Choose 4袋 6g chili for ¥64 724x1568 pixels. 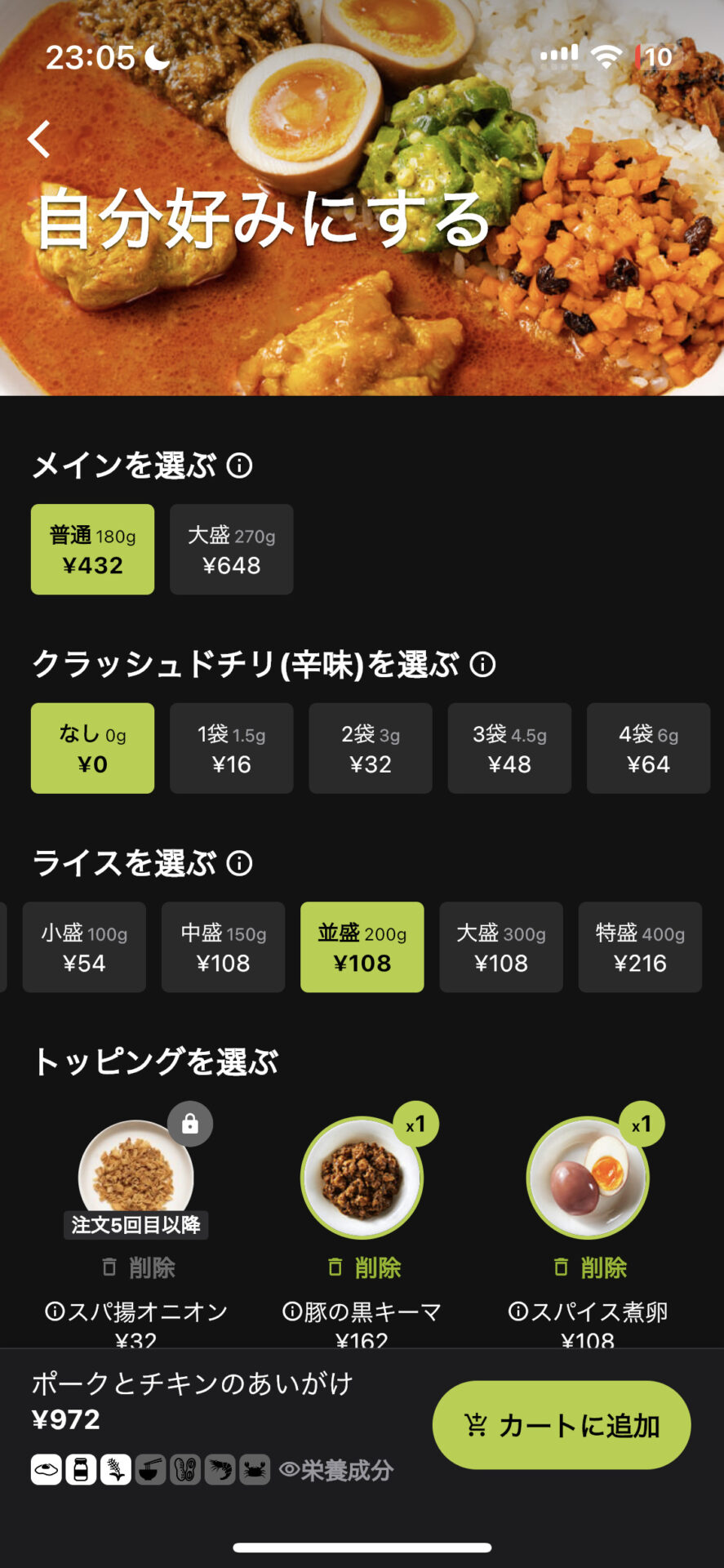(x=648, y=748)
